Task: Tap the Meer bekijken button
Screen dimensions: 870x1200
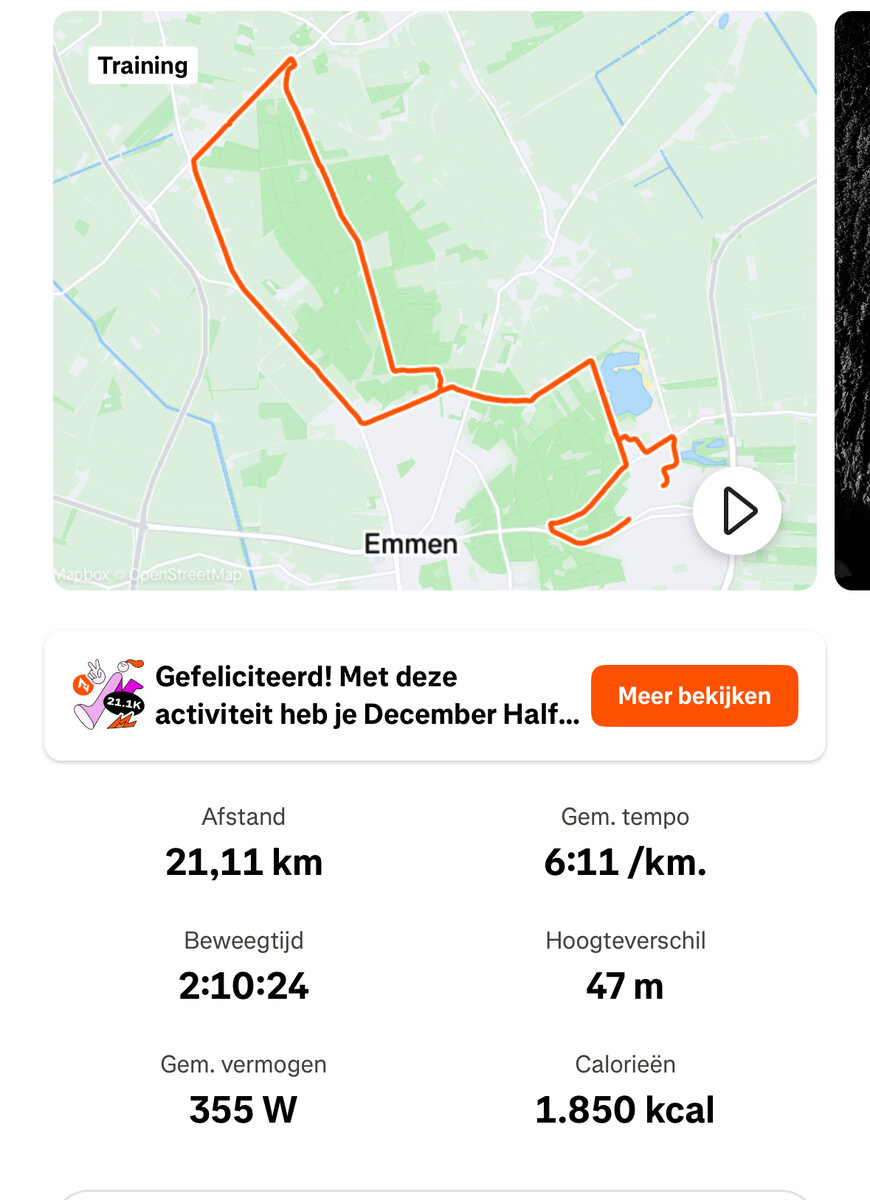Action: pyautogui.click(x=694, y=696)
